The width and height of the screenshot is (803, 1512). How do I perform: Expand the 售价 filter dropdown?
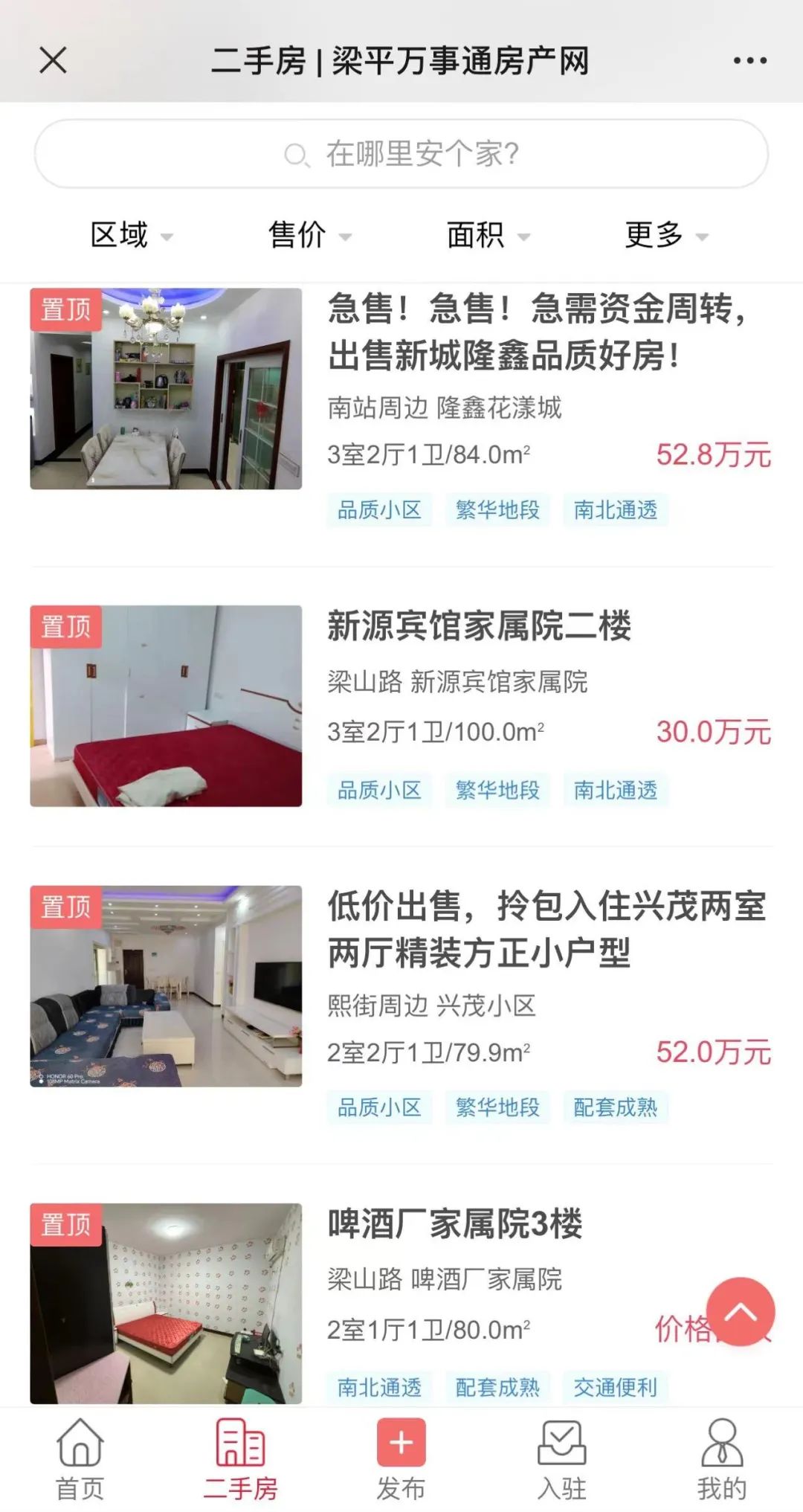click(x=309, y=235)
